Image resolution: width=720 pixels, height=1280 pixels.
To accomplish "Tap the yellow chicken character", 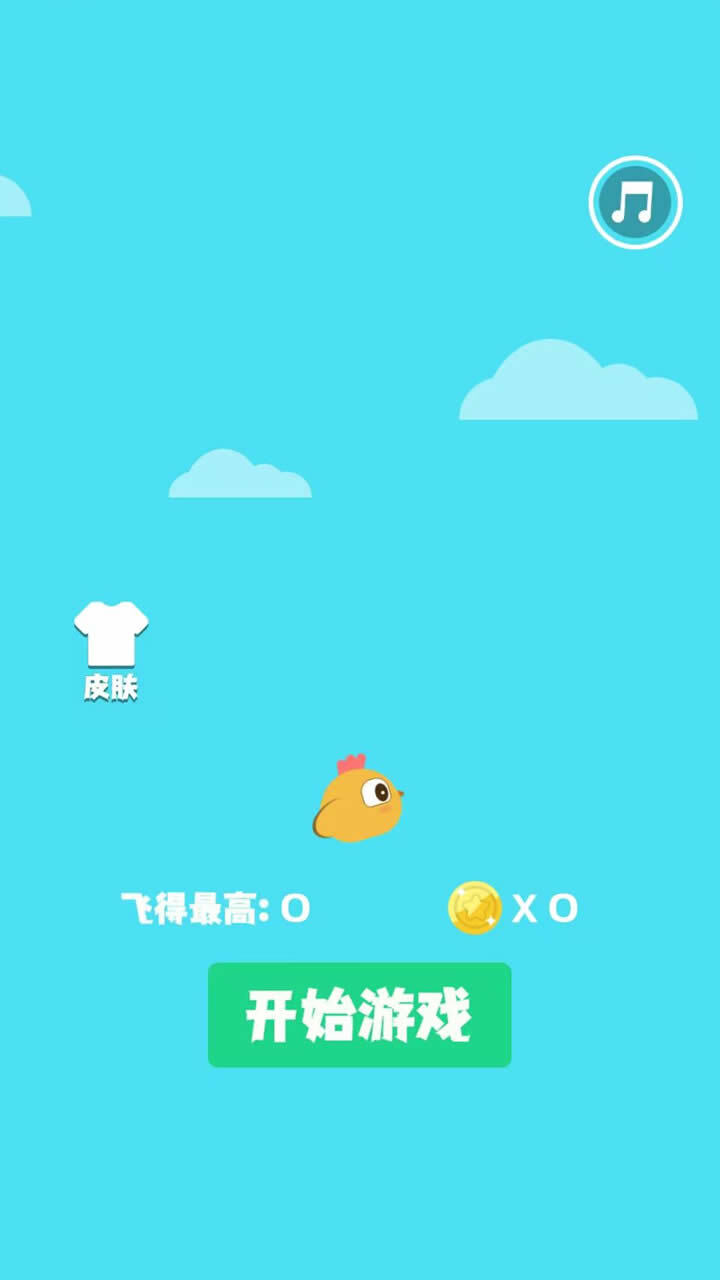I will 357,800.
